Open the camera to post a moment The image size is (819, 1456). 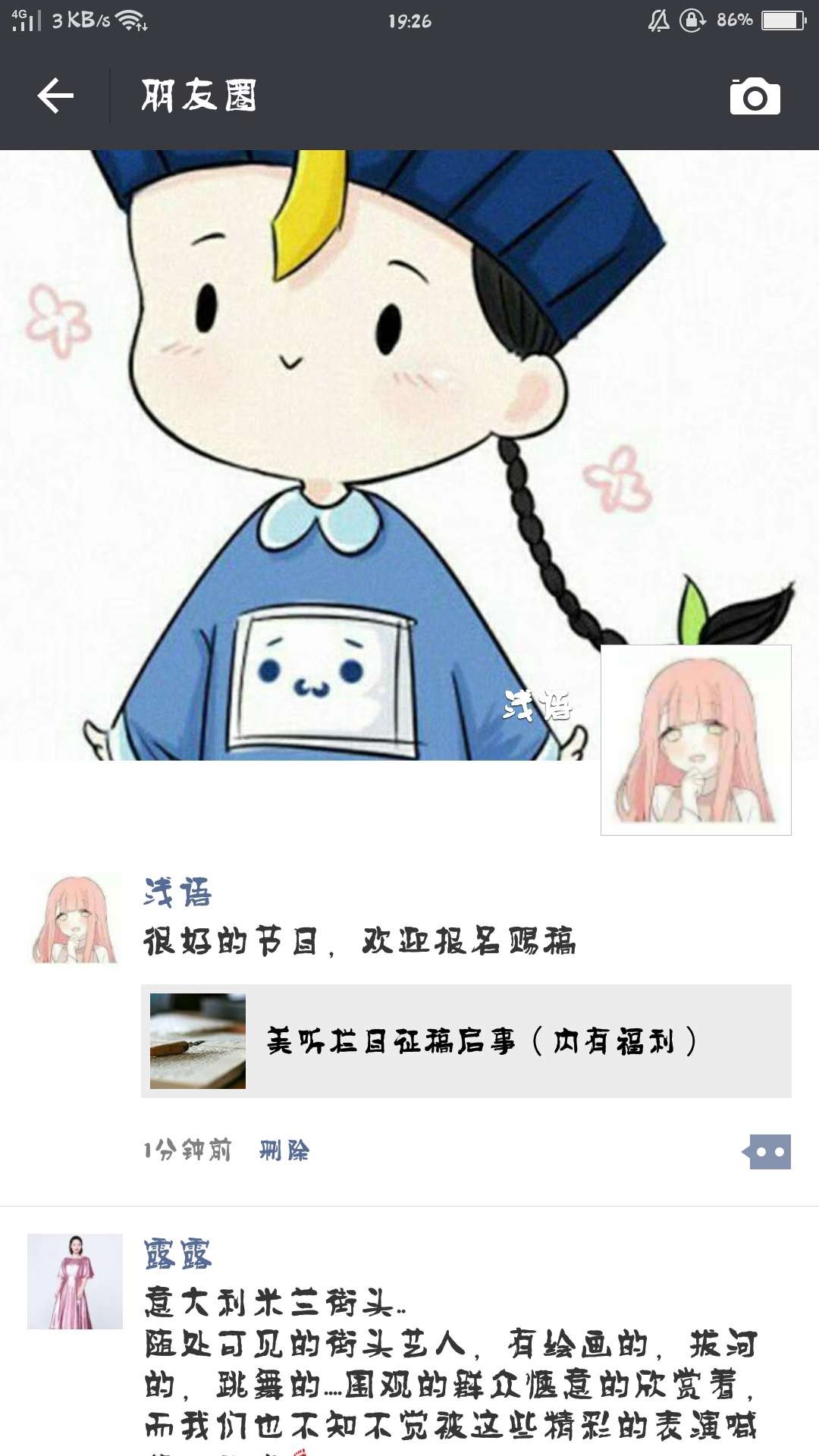755,96
